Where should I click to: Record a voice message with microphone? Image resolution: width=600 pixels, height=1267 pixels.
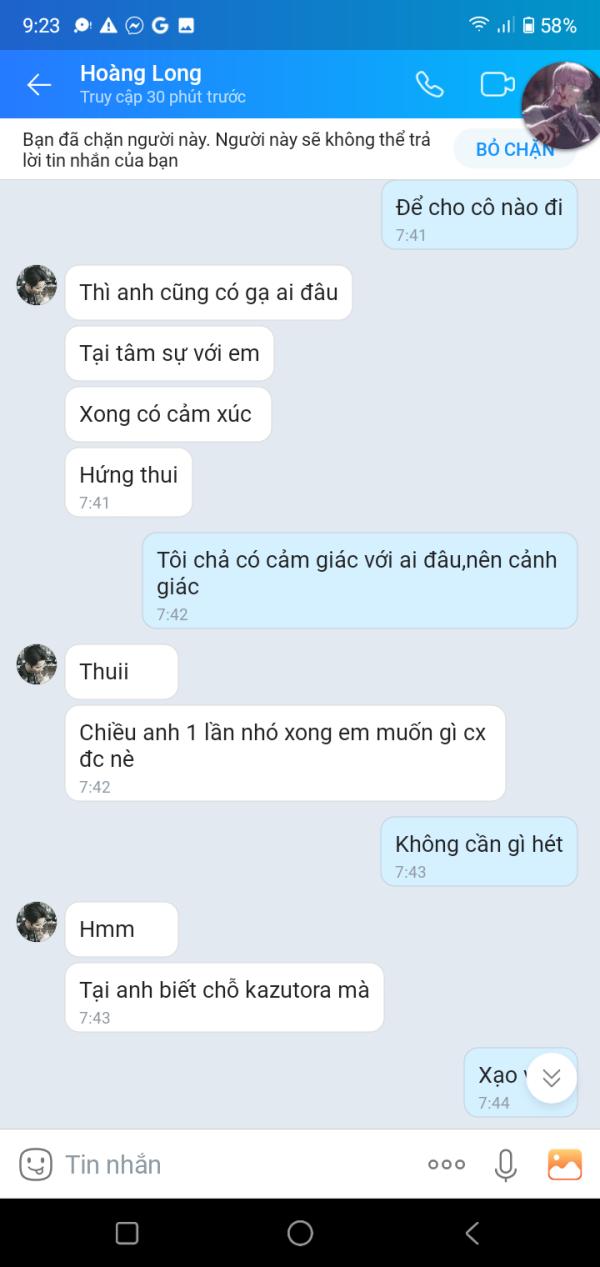coord(506,1164)
